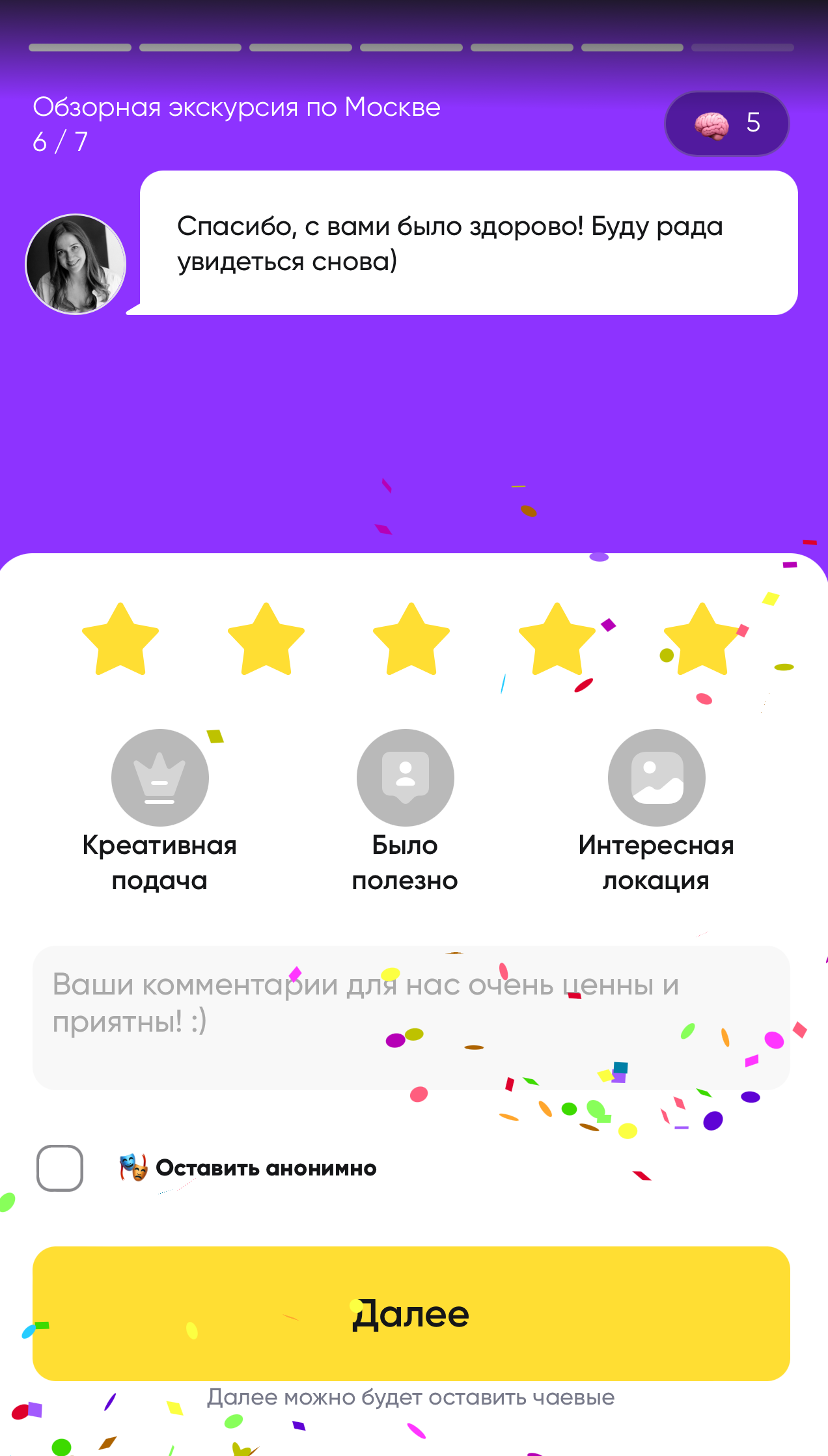Screen dimensions: 828x1456
Task: Rate the tour with one star
Action: [120, 640]
